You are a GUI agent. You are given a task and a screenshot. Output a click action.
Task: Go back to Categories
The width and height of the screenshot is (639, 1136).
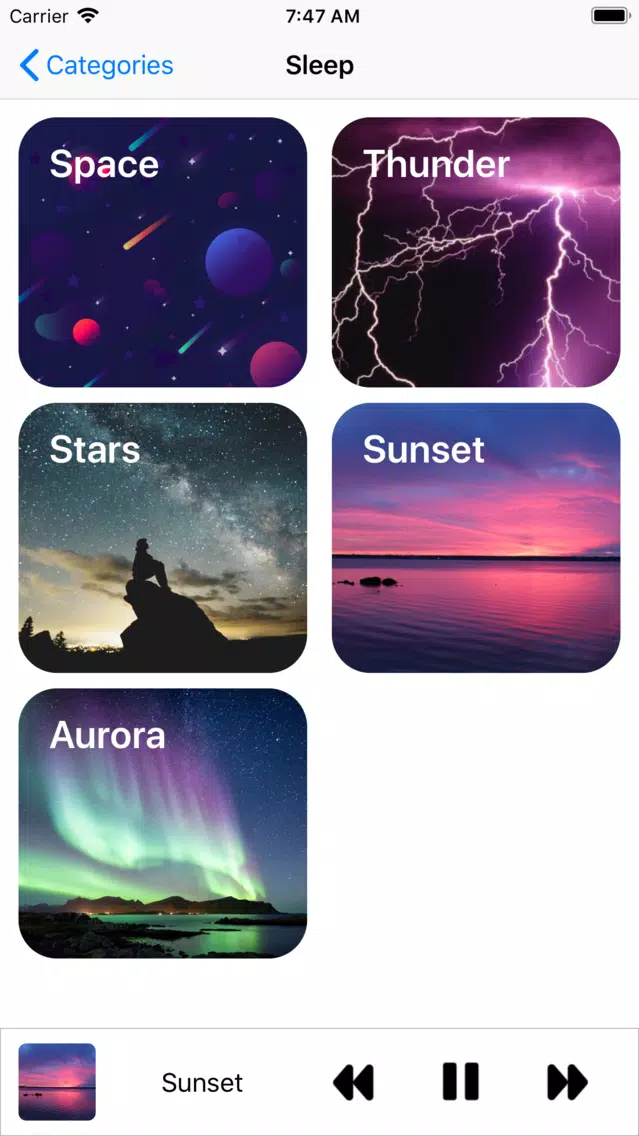(x=96, y=65)
